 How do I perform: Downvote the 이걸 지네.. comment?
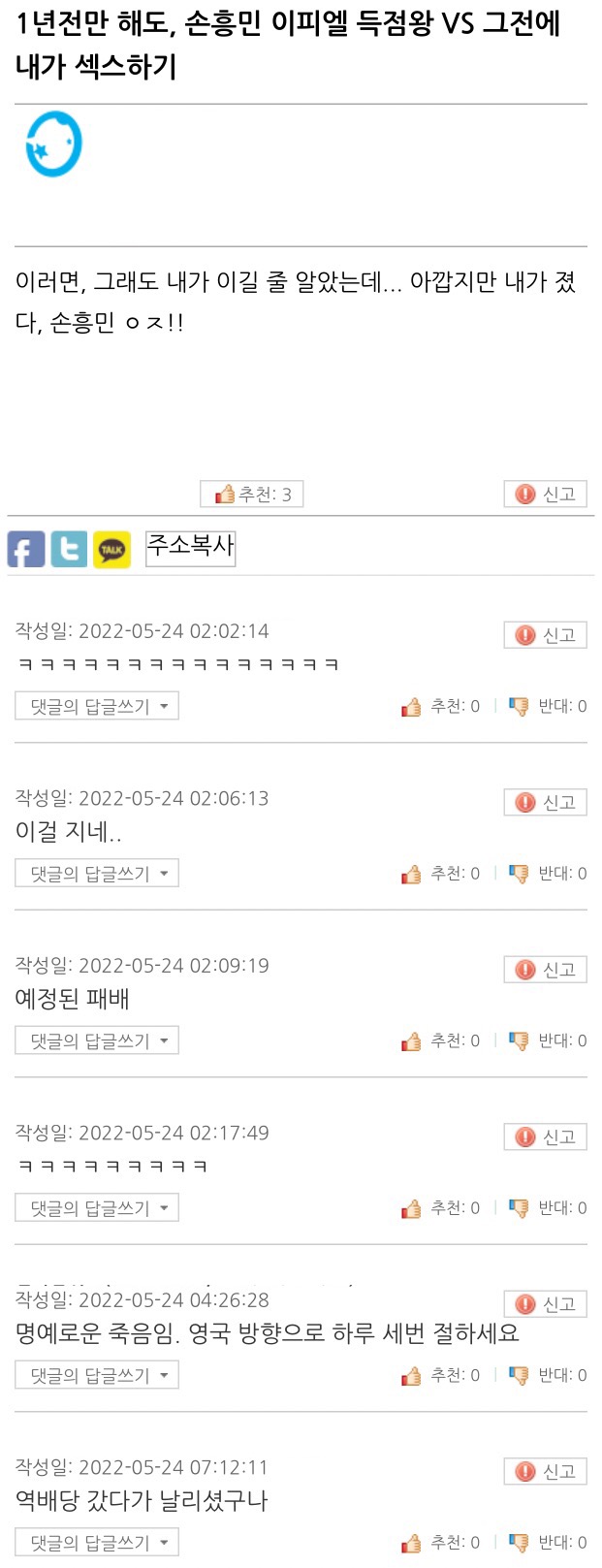[548, 874]
